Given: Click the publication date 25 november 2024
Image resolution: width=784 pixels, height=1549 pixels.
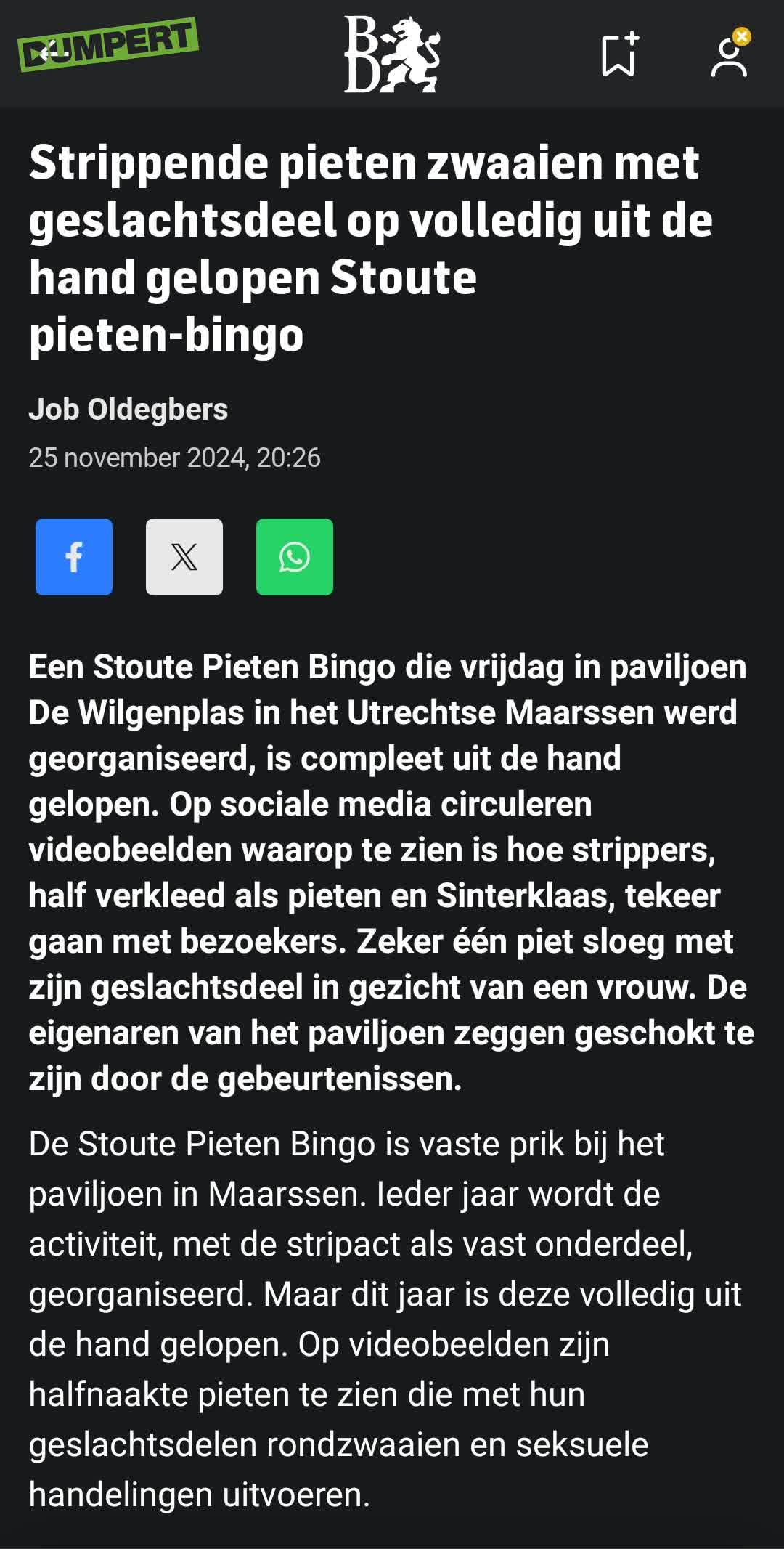Looking at the screenshot, I should [176, 458].
